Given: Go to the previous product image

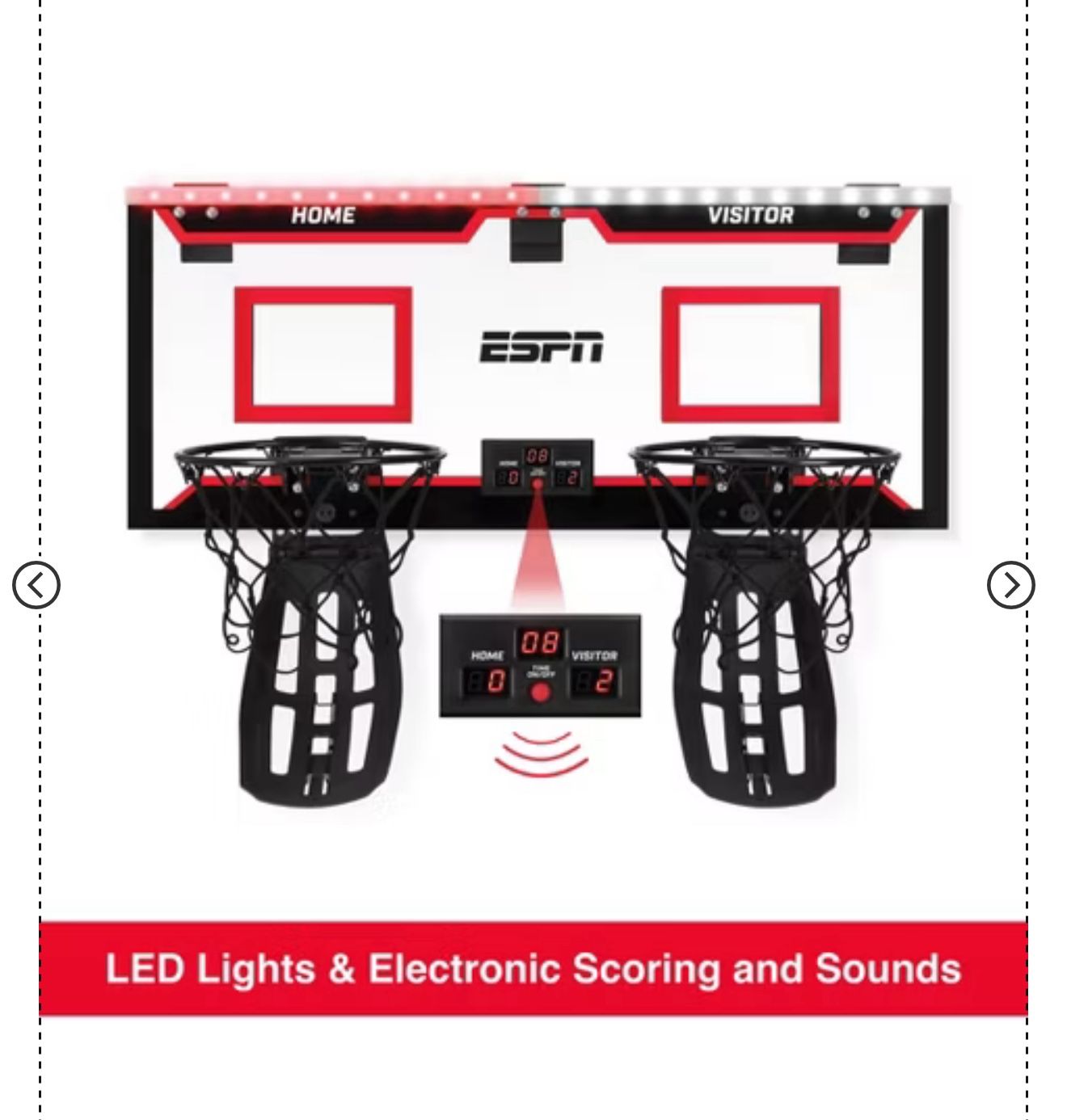Looking at the screenshot, I should [36, 585].
